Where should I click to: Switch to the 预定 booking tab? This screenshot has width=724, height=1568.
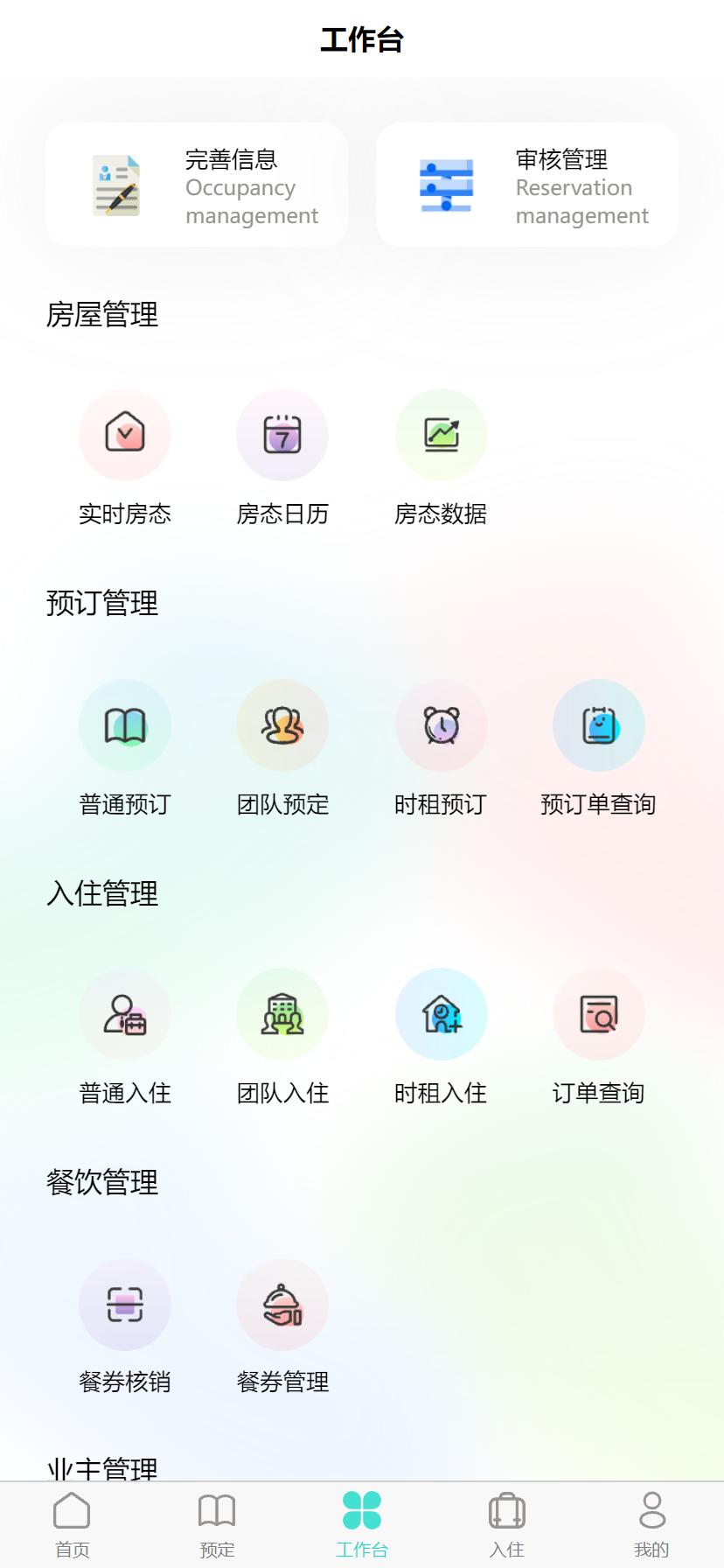click(x=217, y=1522)
